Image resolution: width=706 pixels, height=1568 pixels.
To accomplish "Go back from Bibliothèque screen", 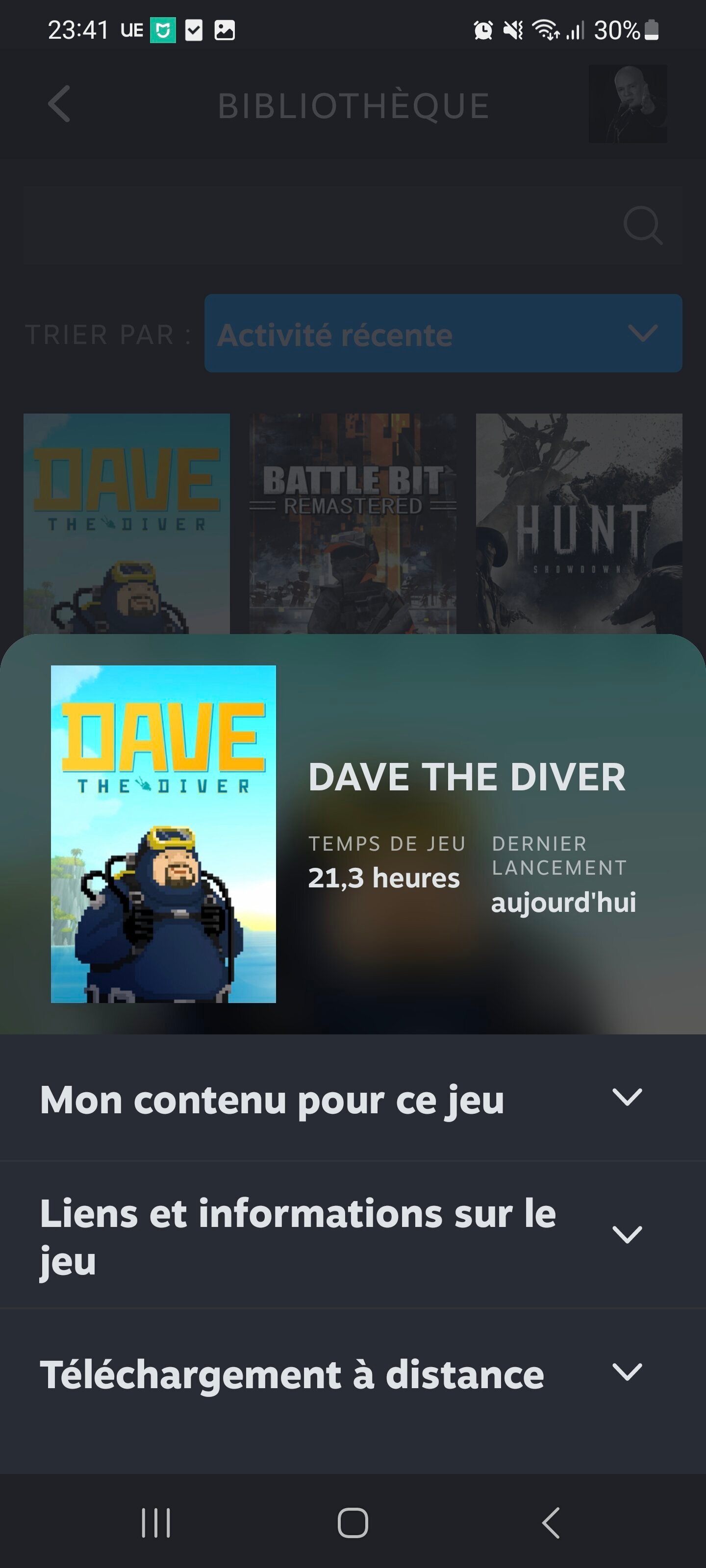I will [59, 104].
